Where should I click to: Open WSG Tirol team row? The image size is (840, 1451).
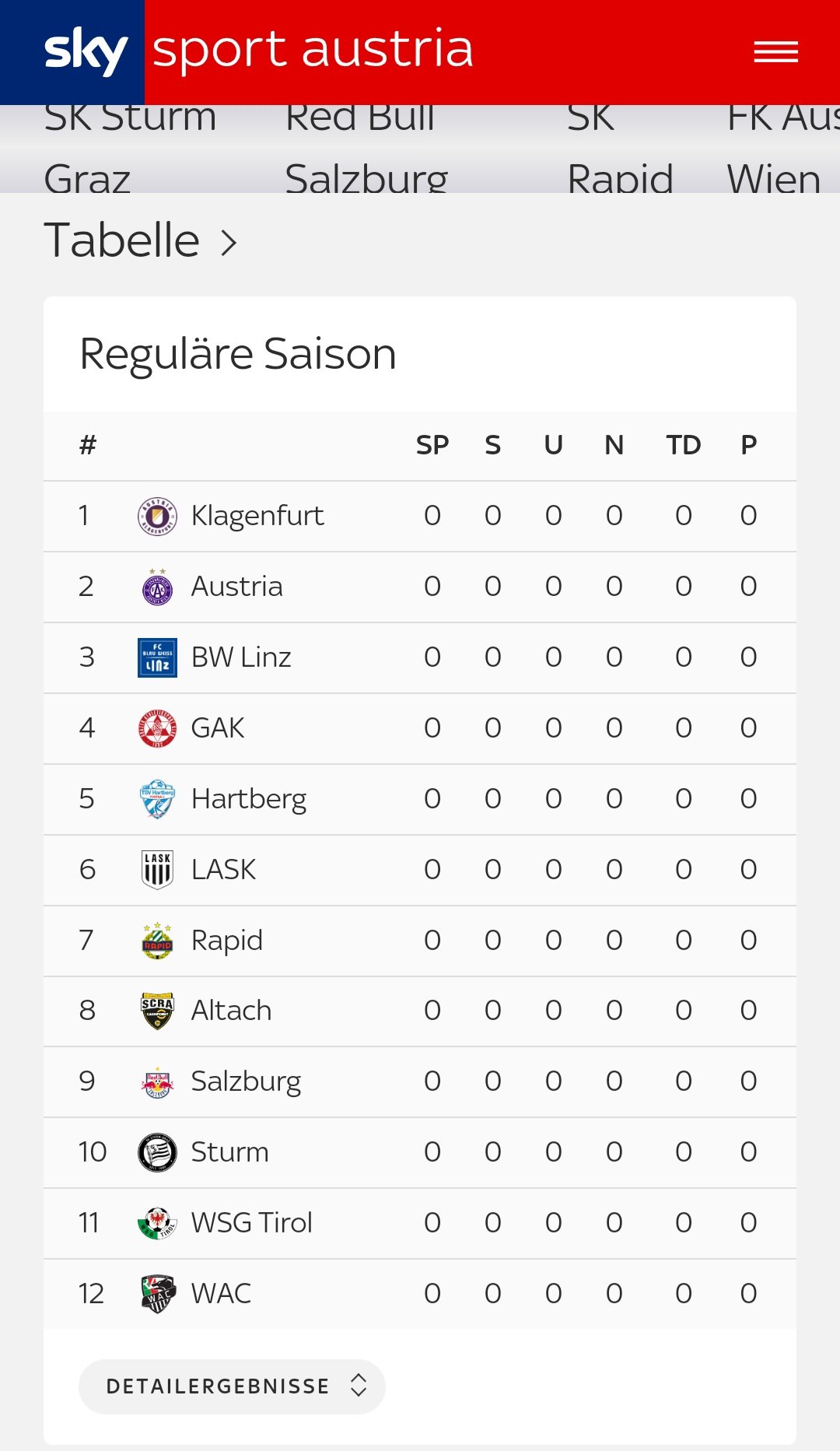click(420, 1223)
